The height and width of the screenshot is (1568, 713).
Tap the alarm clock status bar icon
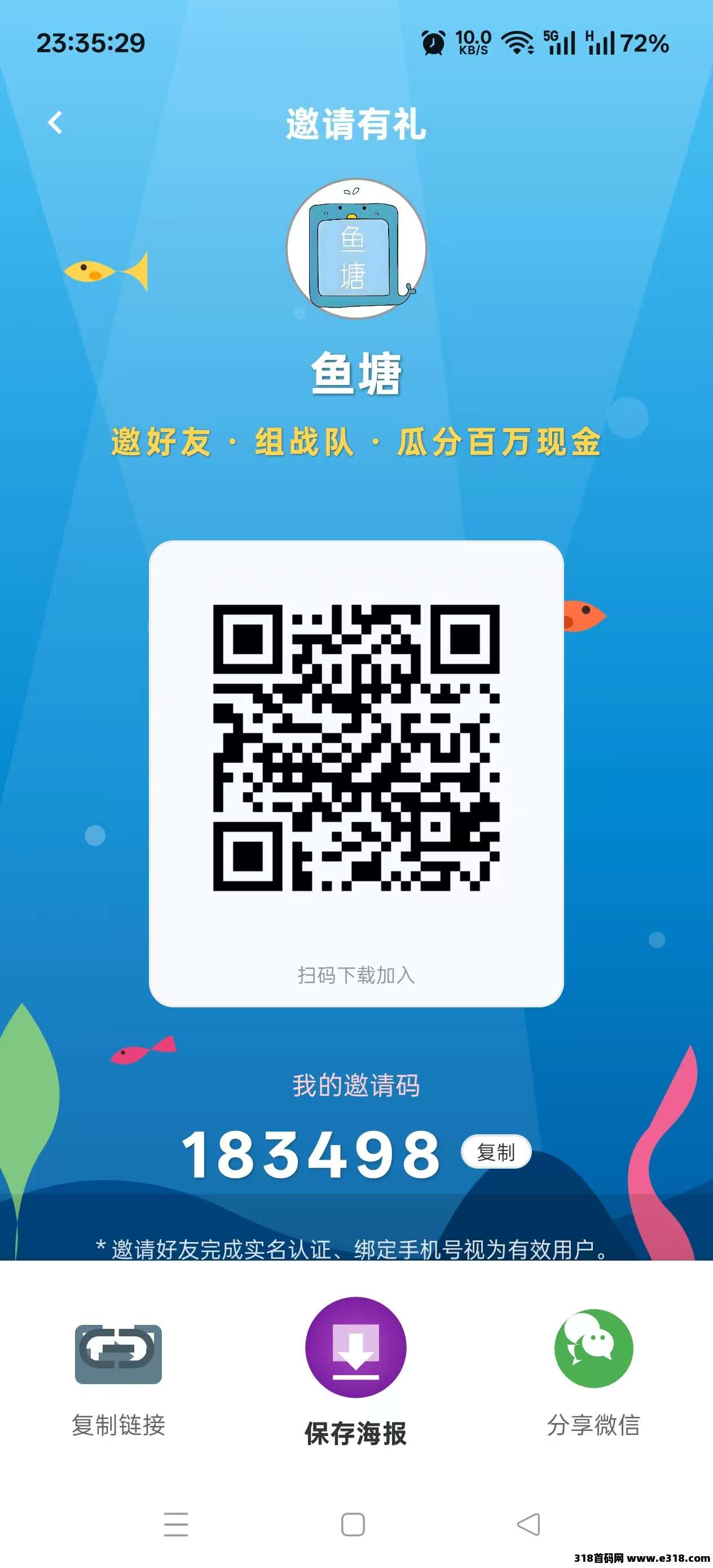[x=433, y=44]
